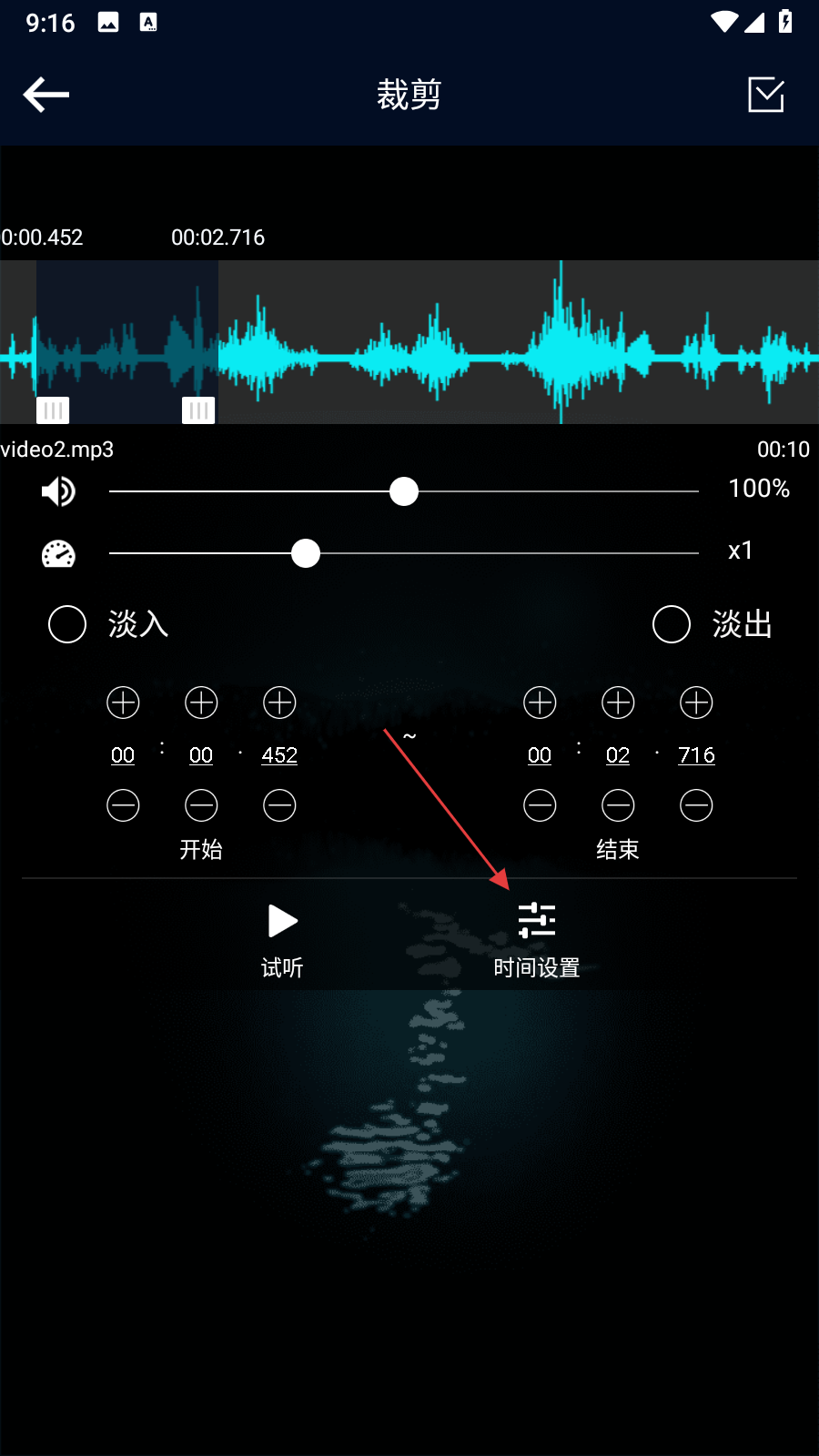This screenshot has height=1456, width=819.
Task: Tap the speaker volume icon
Action: 58,491
